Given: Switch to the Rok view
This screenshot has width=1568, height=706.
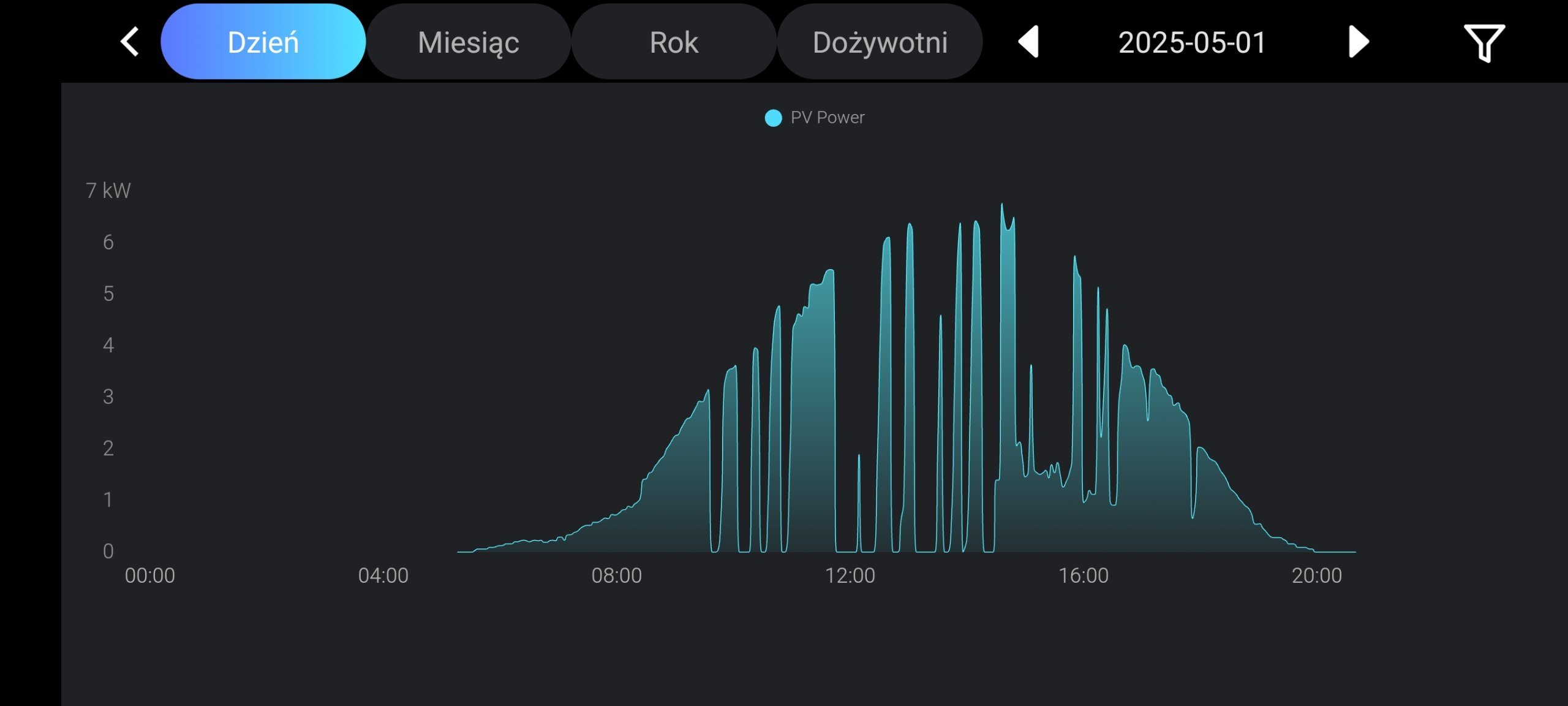Looking at the screenshot, I should (x=674, y=42).
